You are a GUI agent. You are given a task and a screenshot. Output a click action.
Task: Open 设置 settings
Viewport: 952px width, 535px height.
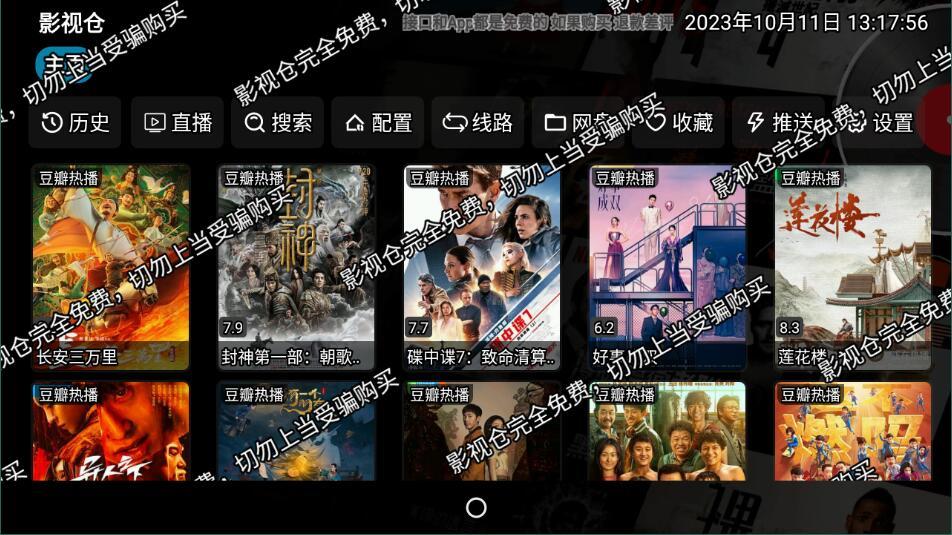880,123
